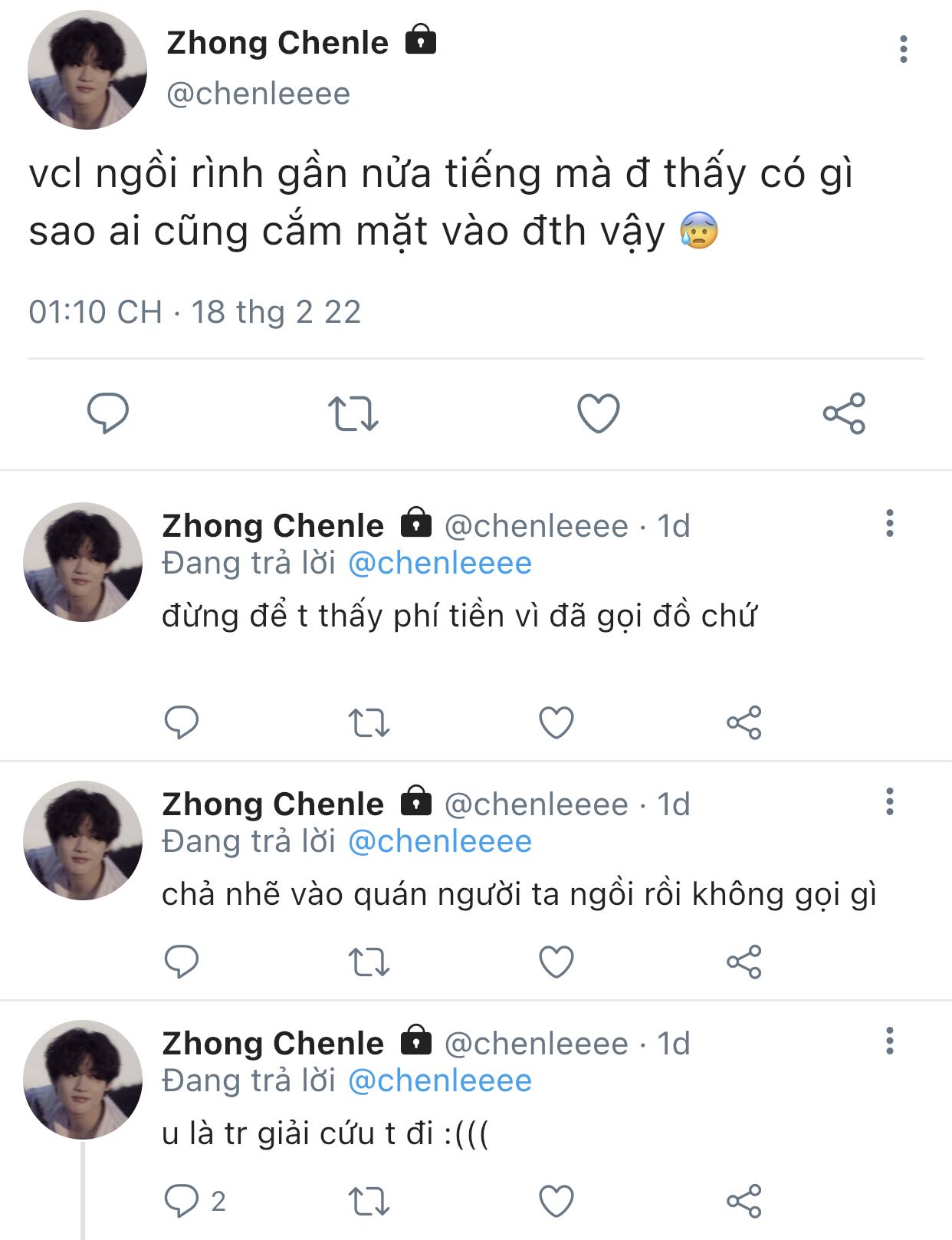Viewport: 952px width, 1240px height.
Task: Reply to the main tweet about 'vcl ngồi rình'
Action: coord(107,413)
